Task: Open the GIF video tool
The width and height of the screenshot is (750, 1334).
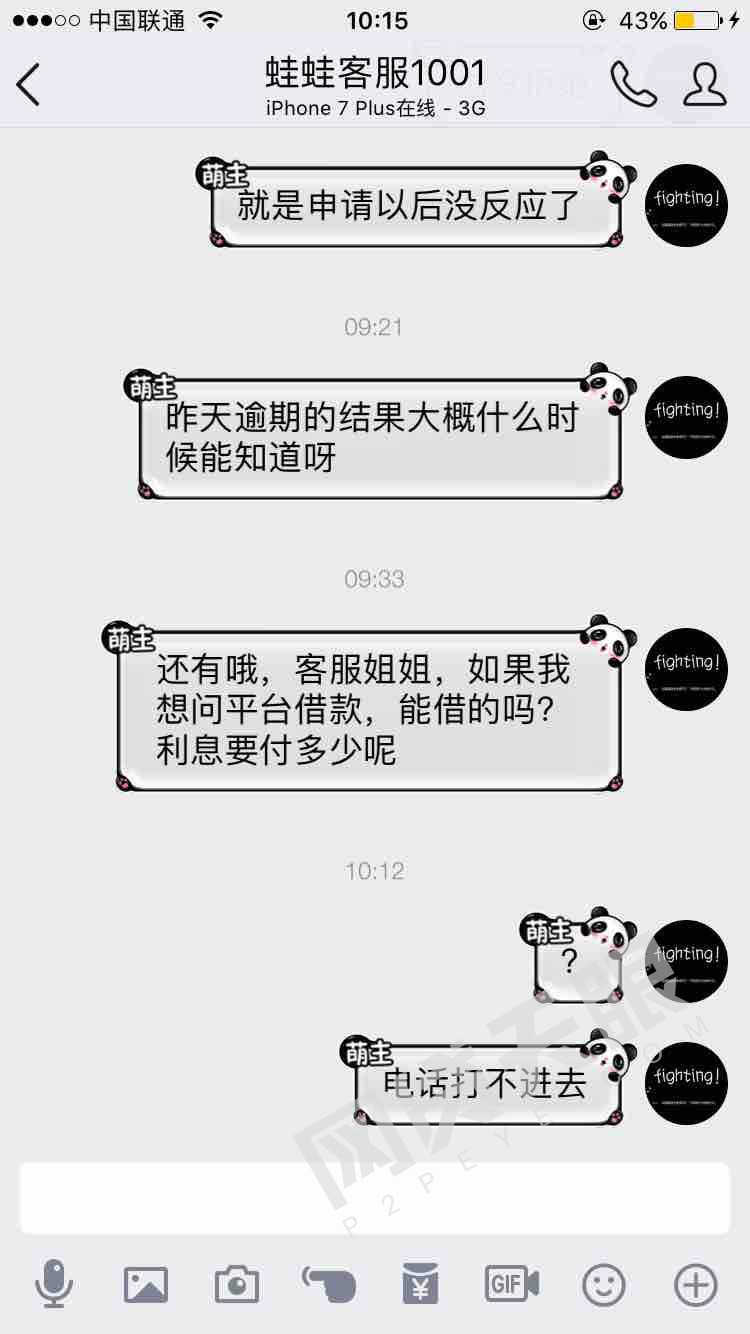Action: (x=512, y=1284)
